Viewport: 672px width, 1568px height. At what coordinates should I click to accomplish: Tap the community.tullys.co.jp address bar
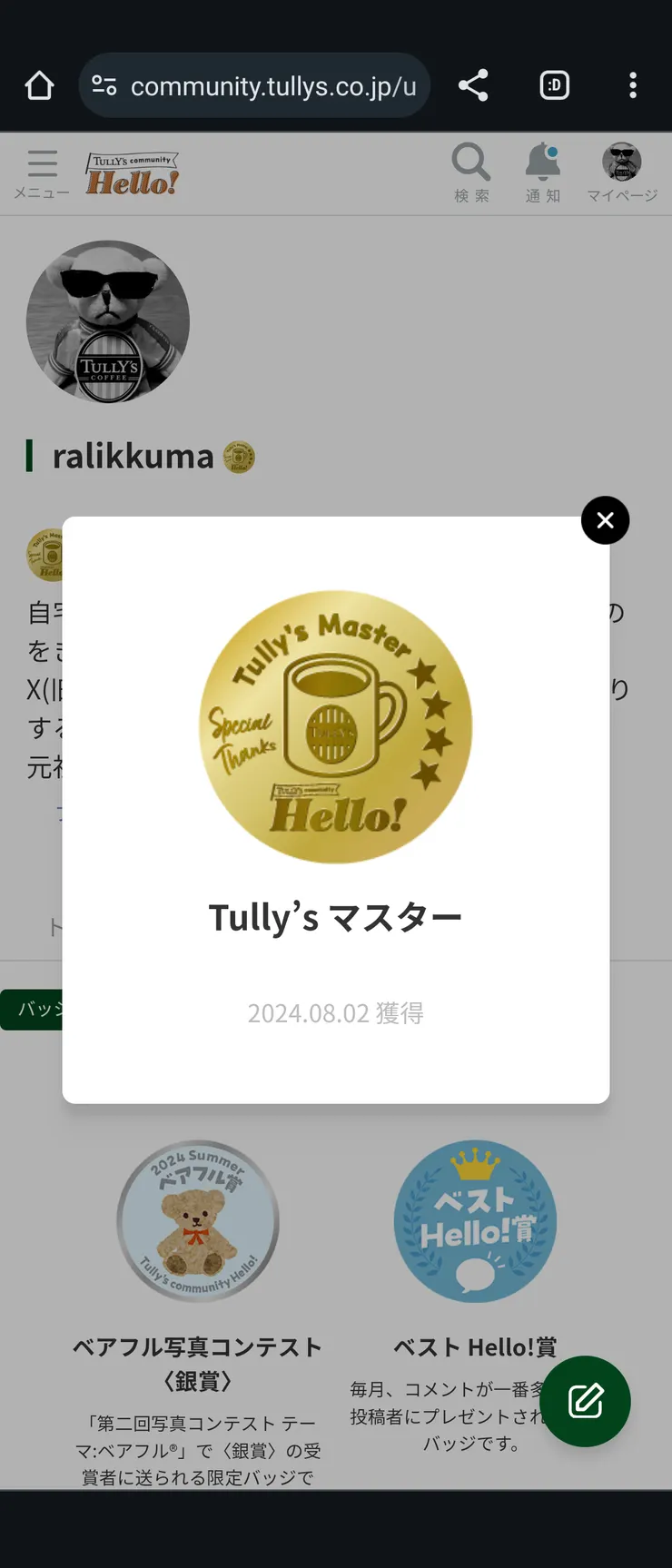272,84
